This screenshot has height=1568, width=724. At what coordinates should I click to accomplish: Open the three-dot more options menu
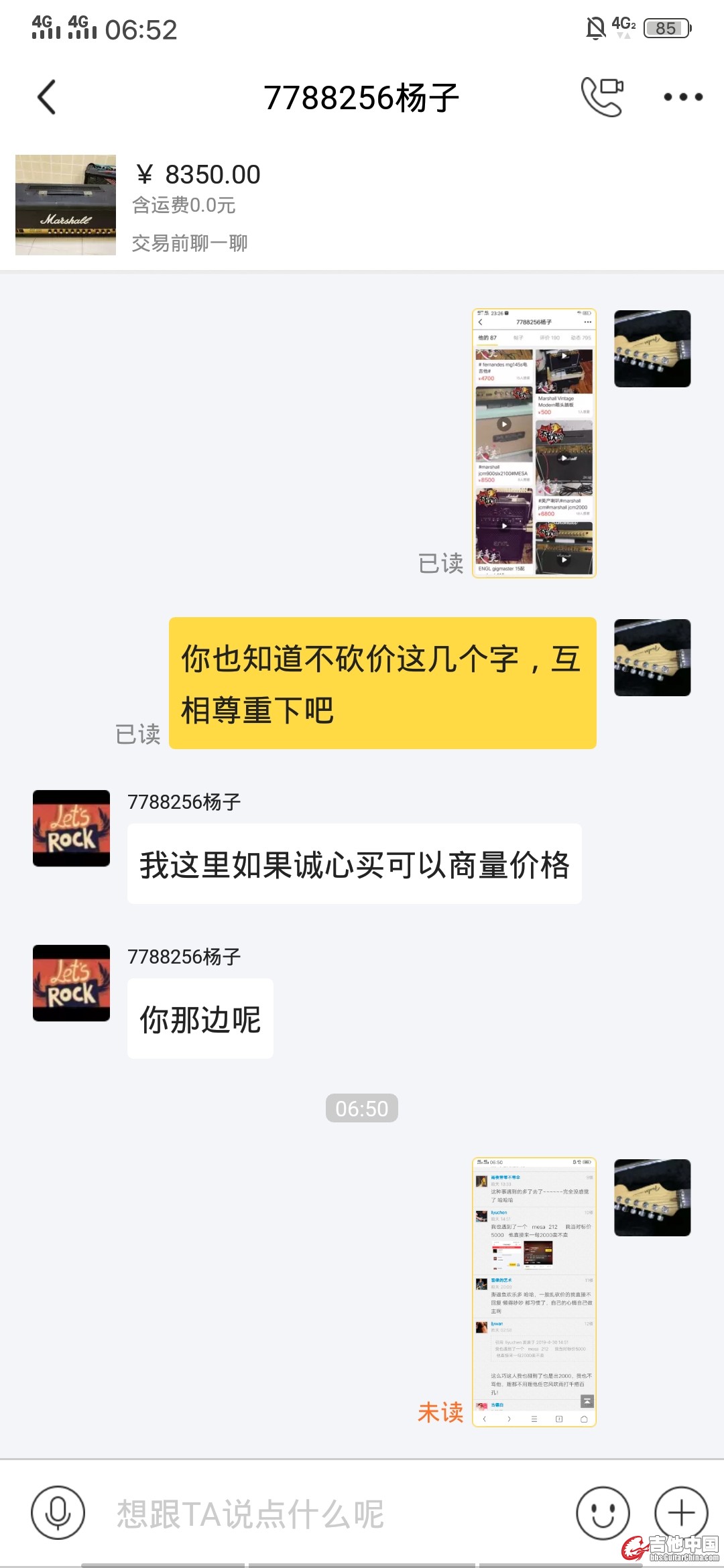tap(682, 97)
